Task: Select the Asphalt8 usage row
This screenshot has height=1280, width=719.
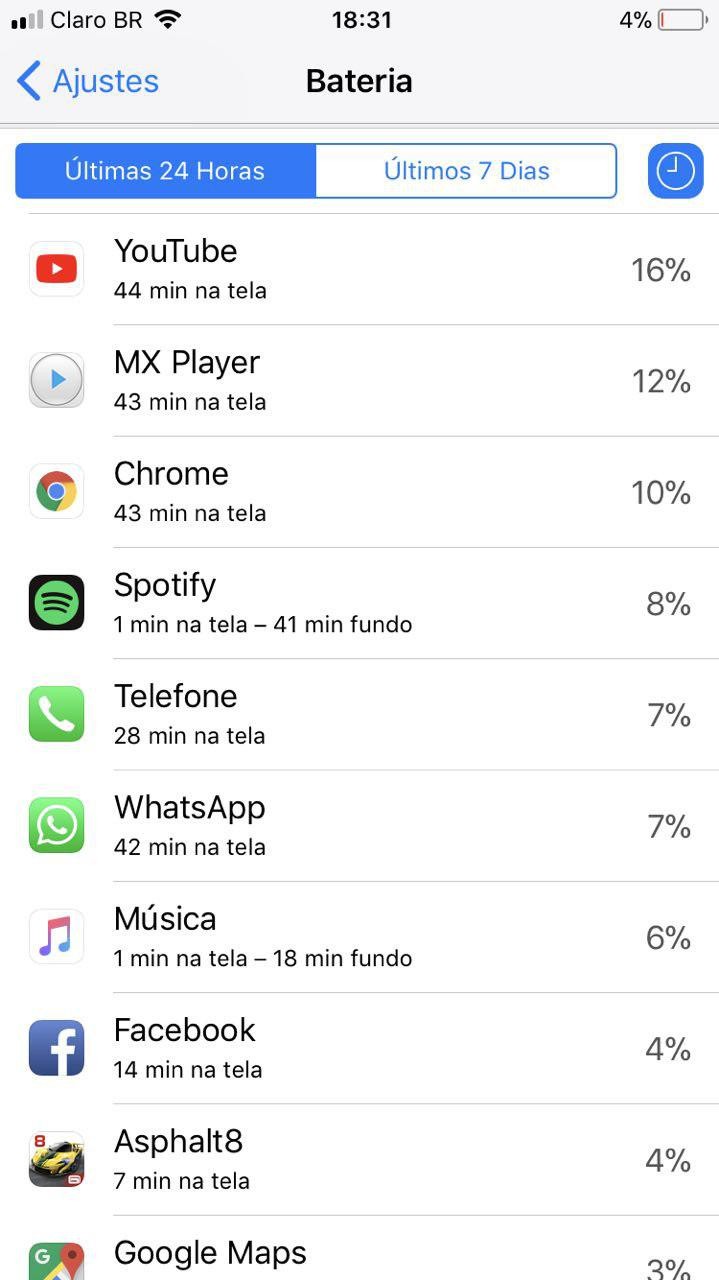Action: (x=360, y=1159)
